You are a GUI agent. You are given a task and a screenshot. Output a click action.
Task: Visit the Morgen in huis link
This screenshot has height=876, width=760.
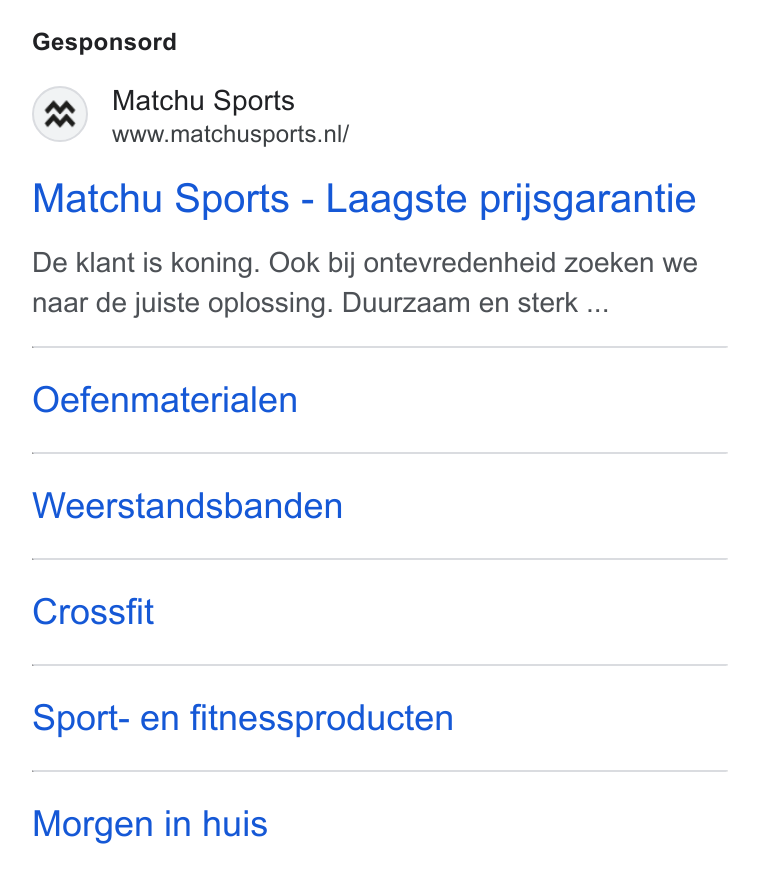(x=150, y=825)
